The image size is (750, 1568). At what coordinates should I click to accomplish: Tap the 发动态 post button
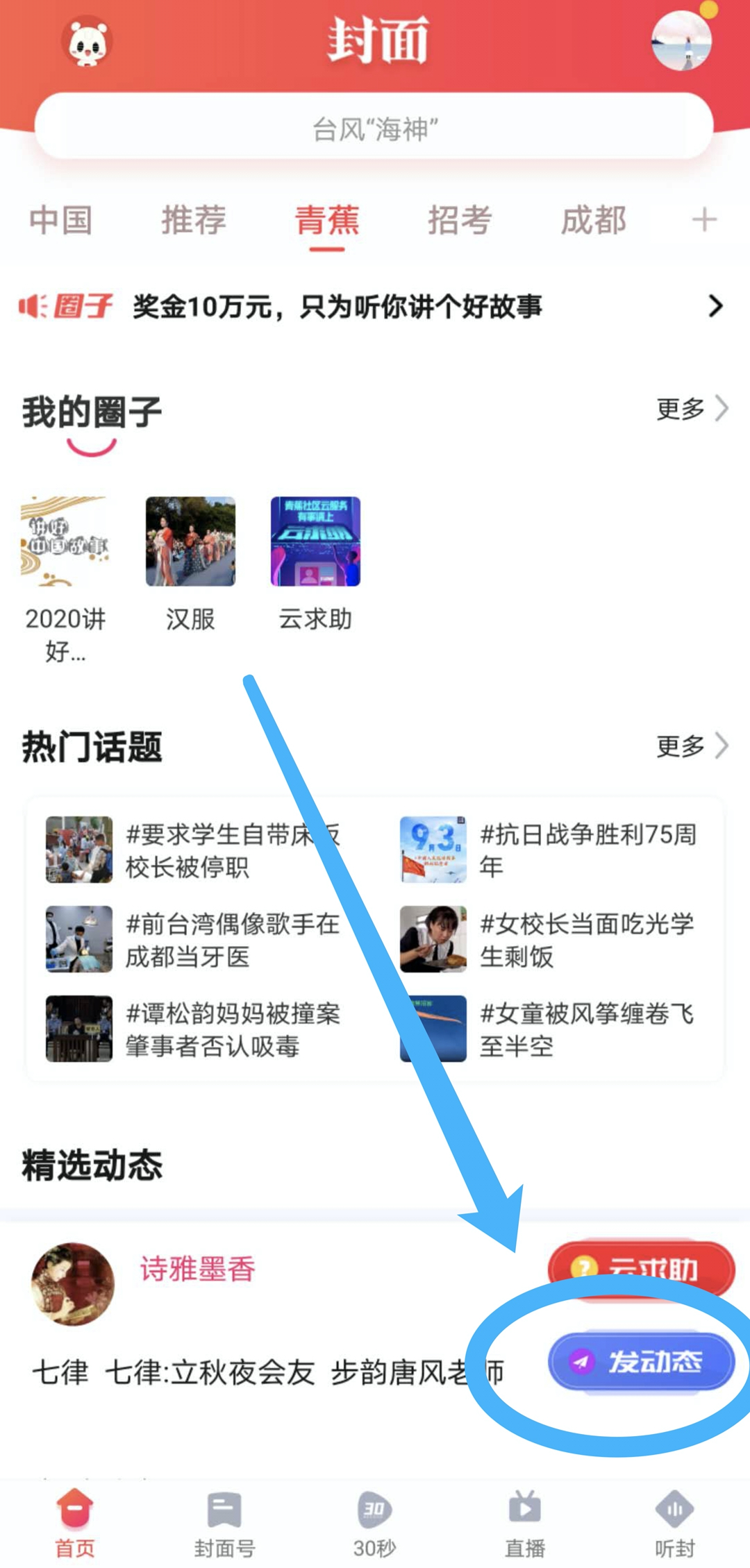click(641, 1362)
